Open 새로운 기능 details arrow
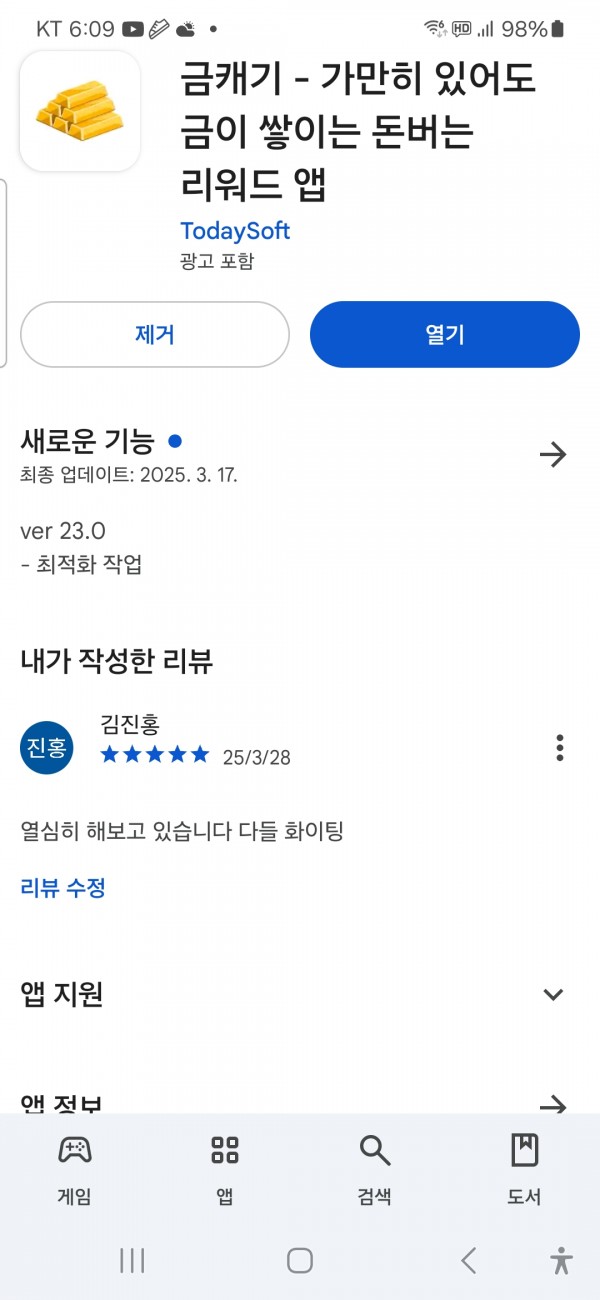Viewport: 600px width, 1300px height. (553, 455)
